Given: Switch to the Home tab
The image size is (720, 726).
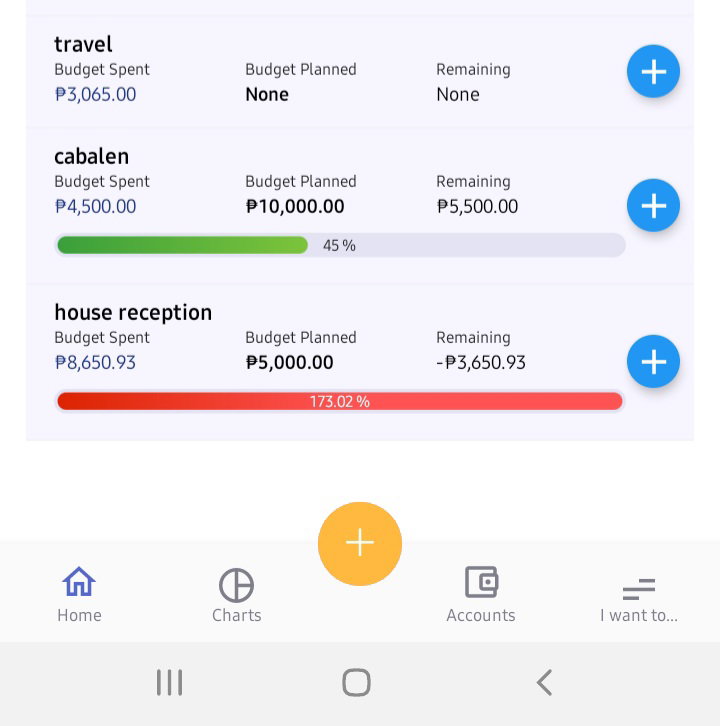Looking at the screenshot, I should [79, 595].
